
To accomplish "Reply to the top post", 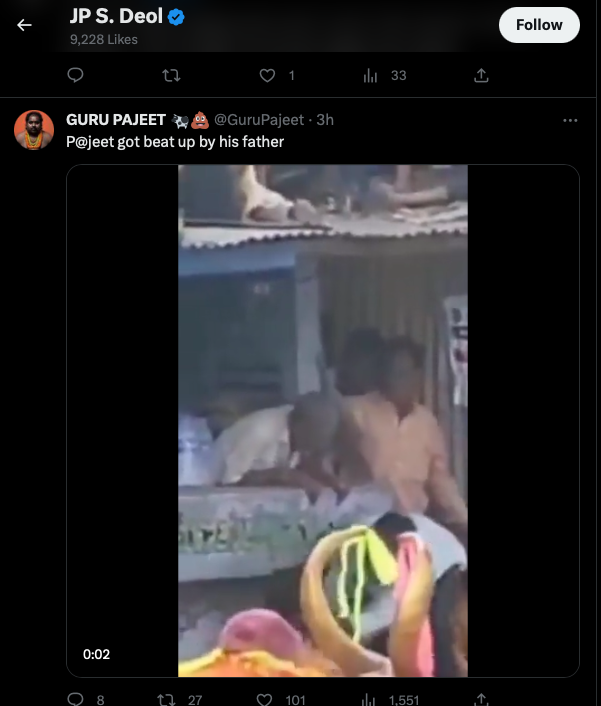I will coord(75,76).
